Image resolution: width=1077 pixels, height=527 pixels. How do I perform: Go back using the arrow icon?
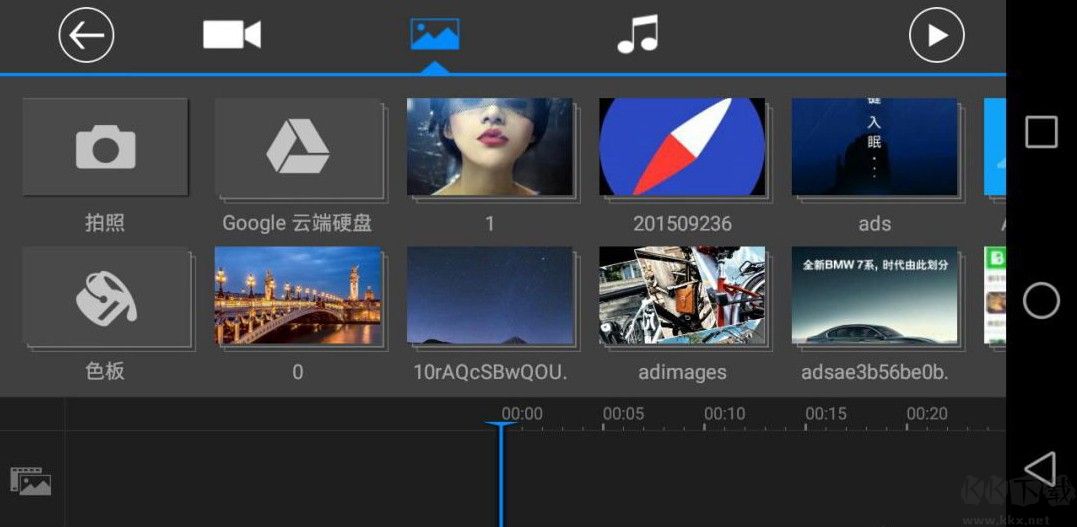pyautogui.click(x=86, y=36)
